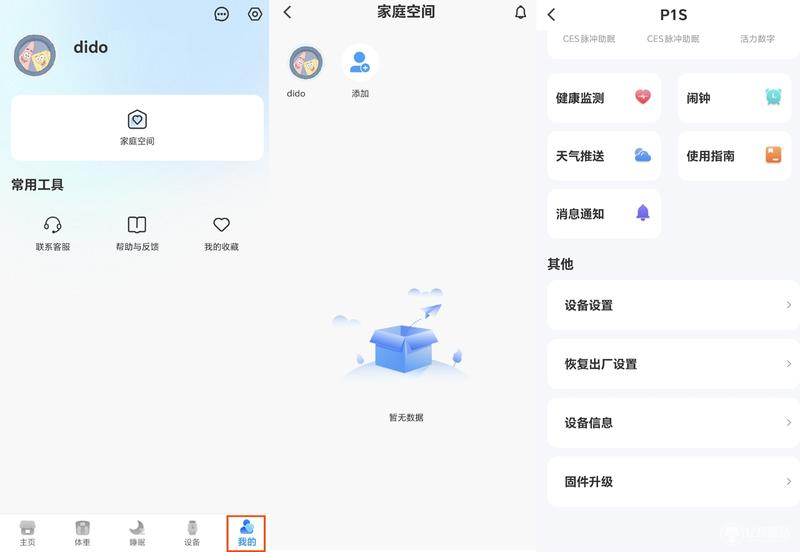This screenshot has height=552, width=800.
Task: Tap 添加 to add a family member
Action: click(x=360, y=70)
